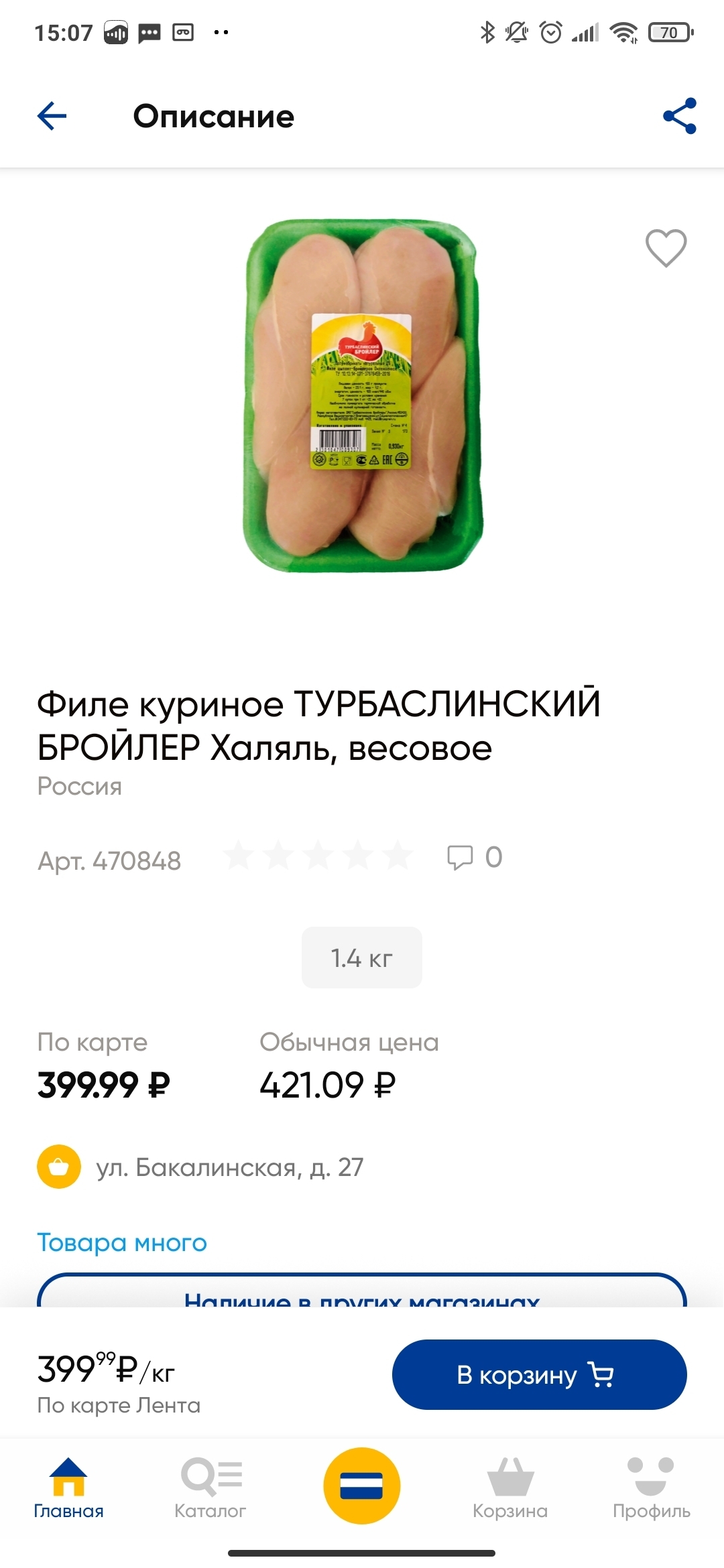Image resolution: width=724 pixels, height=1568 pixels.
Task: Check Наличие в других магазинах
Action: [x=362, y=1293]
